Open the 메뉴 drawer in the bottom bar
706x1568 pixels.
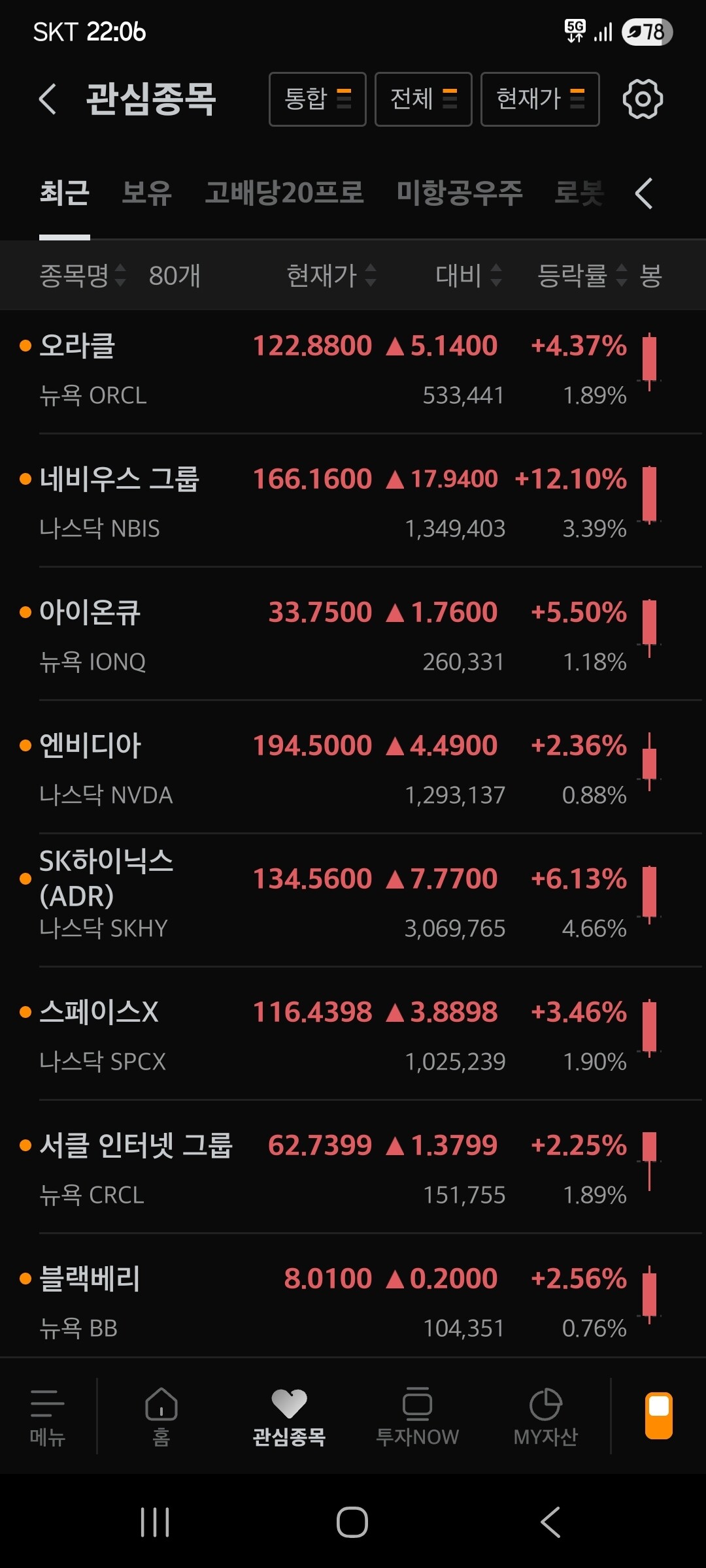coord(48,1416)
